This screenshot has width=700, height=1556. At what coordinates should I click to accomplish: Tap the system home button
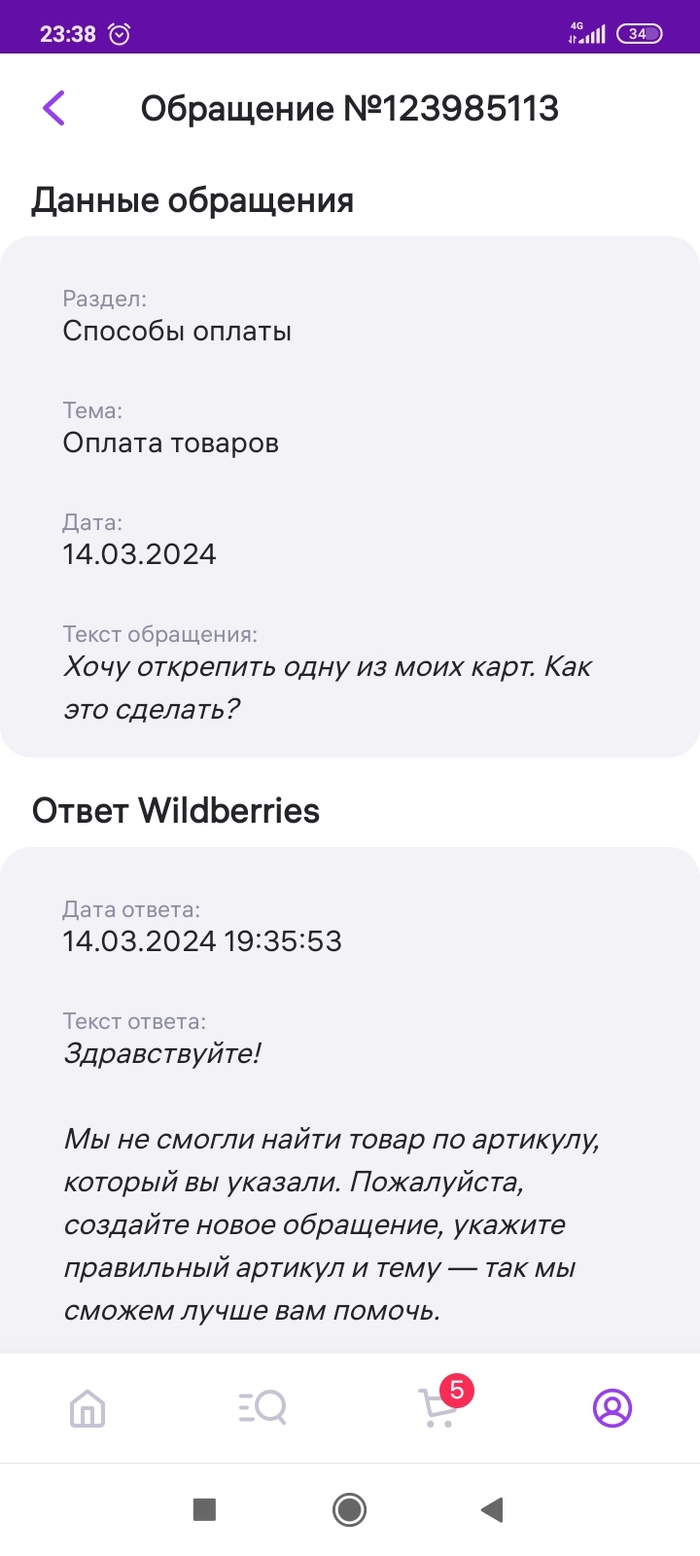coord(349,1509)
